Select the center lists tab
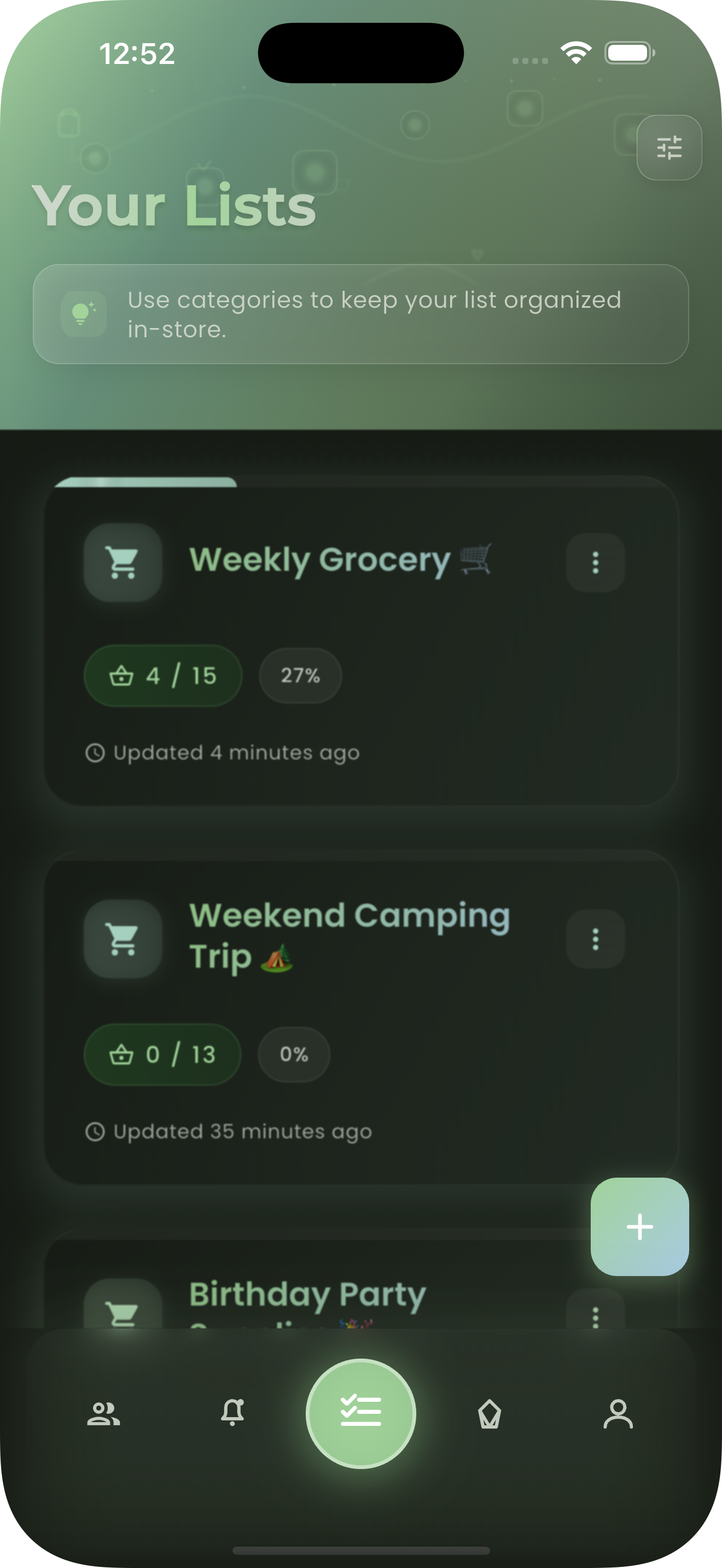Viewport: 722px width, 1568px height. pyautogui.click(x=361, y=1413)
